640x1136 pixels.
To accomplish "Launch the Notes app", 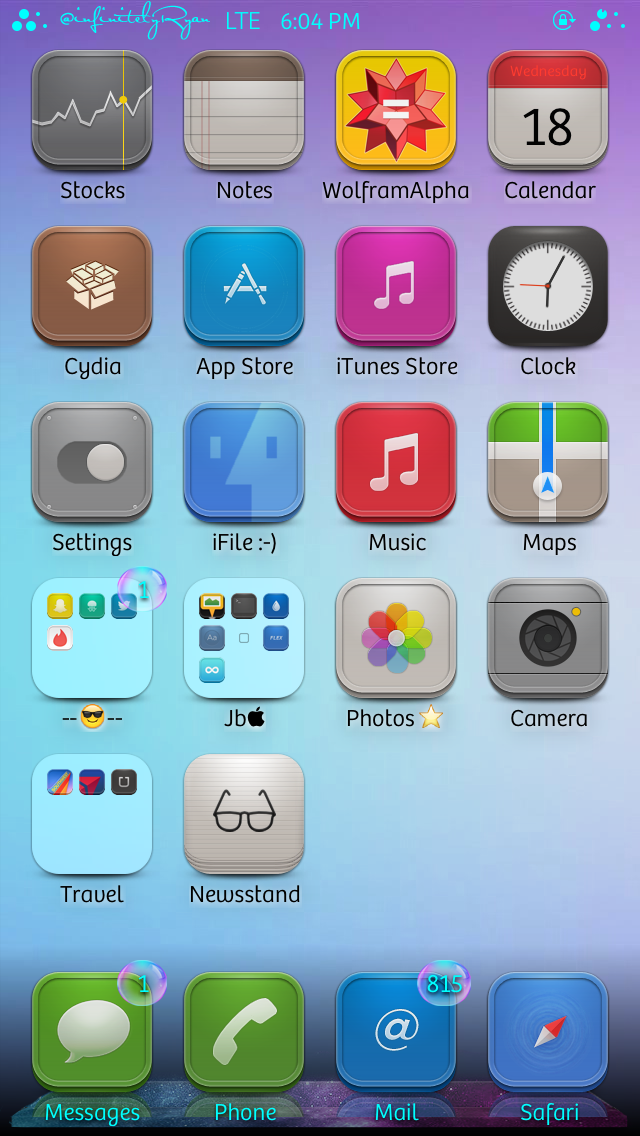I will coord(244,108).
